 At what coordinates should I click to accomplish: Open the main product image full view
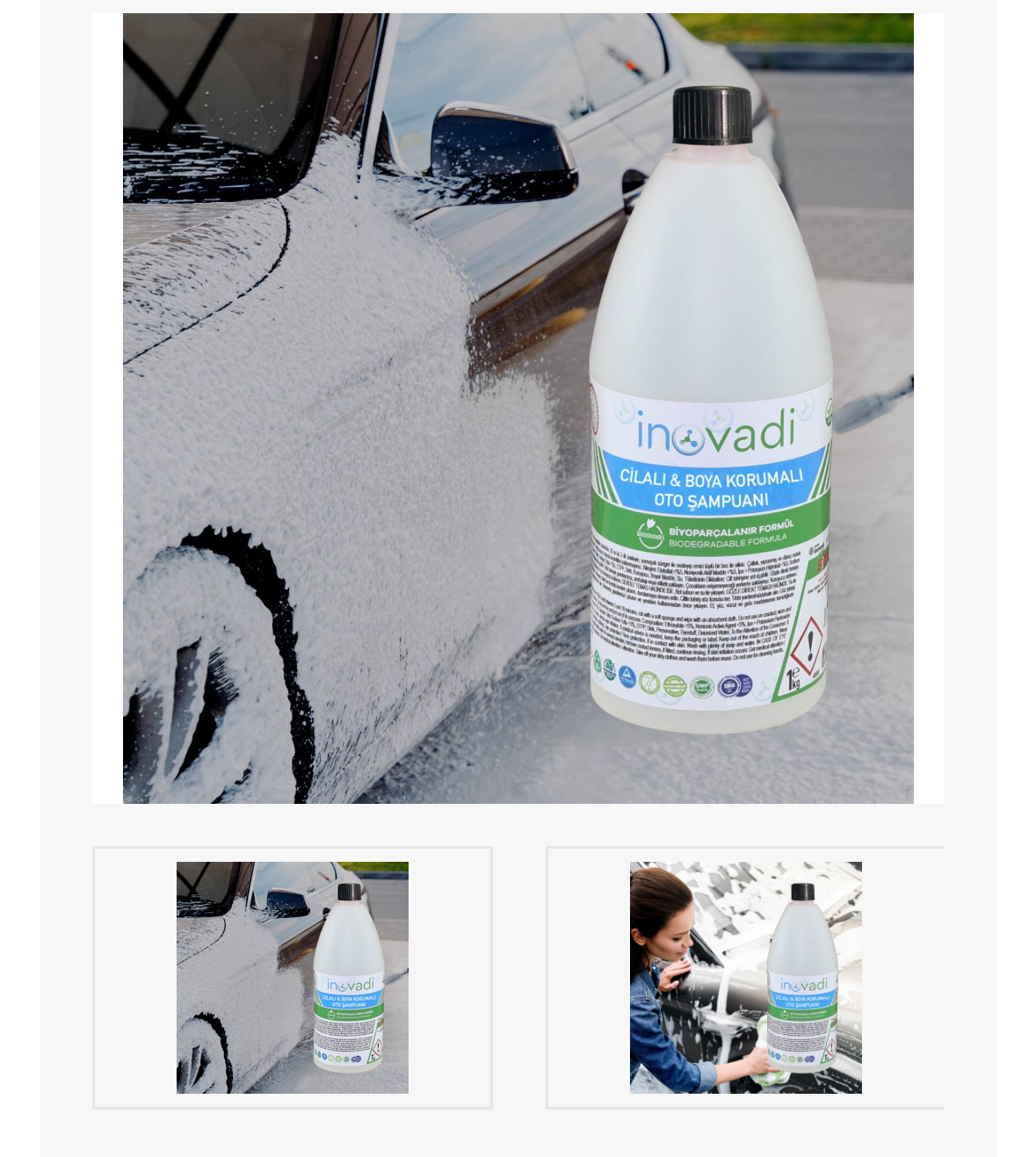click(x=518, y=409)
